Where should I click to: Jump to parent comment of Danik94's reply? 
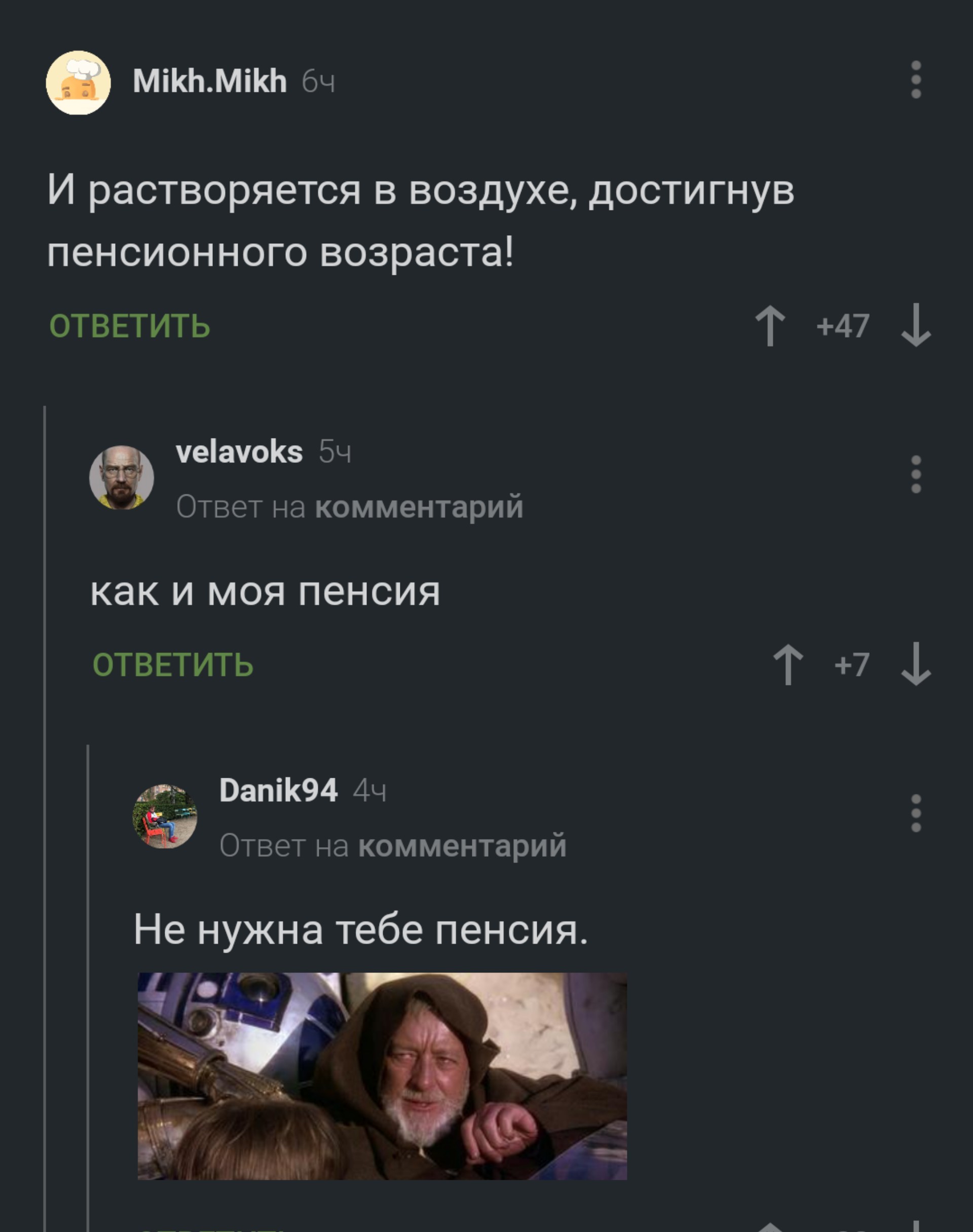462,845
